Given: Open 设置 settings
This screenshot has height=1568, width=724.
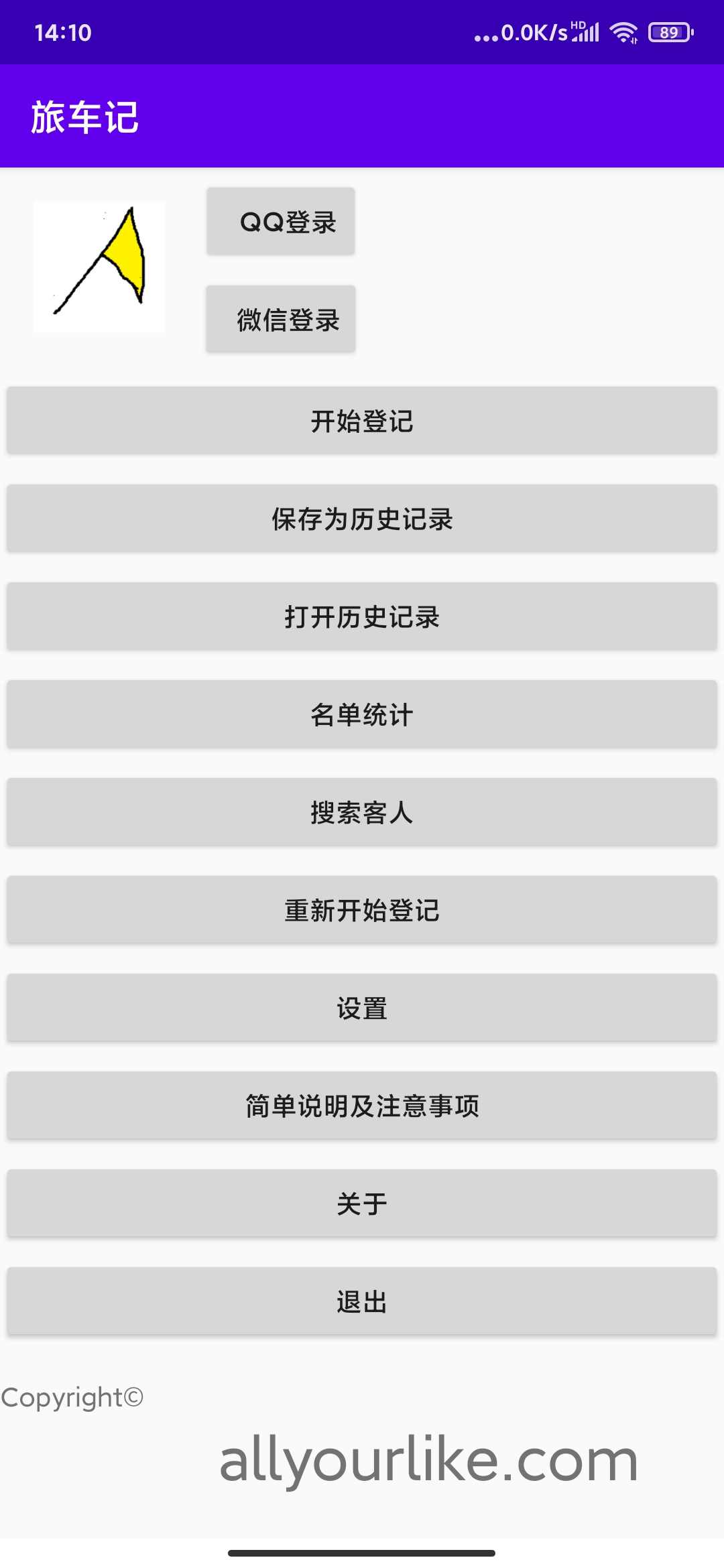Looking at the screenshot, I should [362, 1008].
